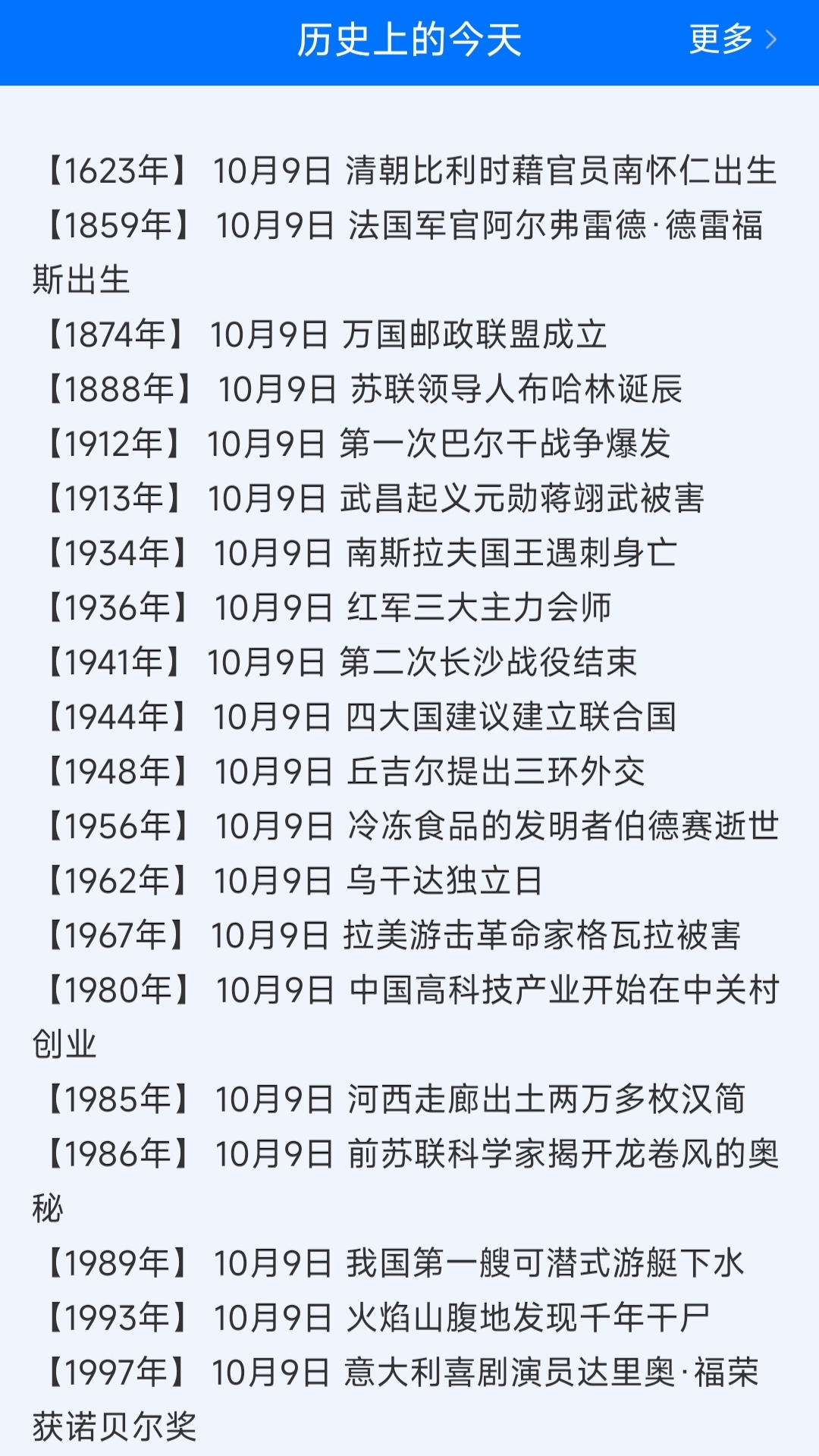Click the 万国邮政联盟成立 event

coord(330,332)
